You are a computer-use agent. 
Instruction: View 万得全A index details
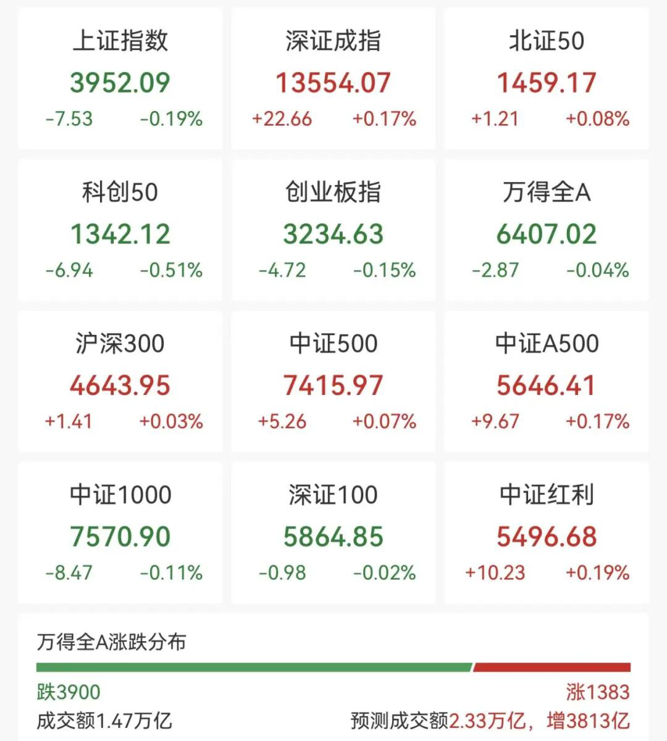tap(546, 231)
